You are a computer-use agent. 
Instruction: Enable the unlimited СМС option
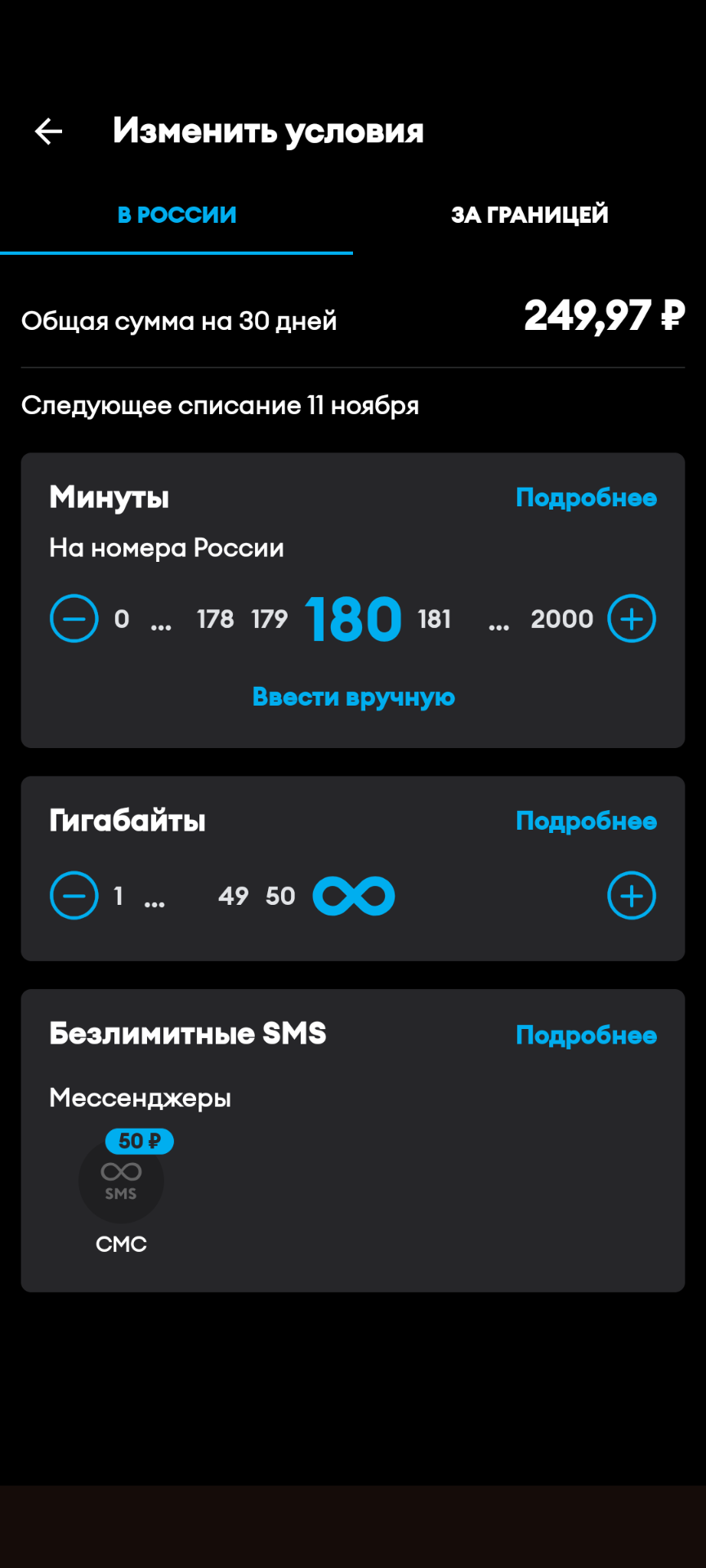(121, 1181)
